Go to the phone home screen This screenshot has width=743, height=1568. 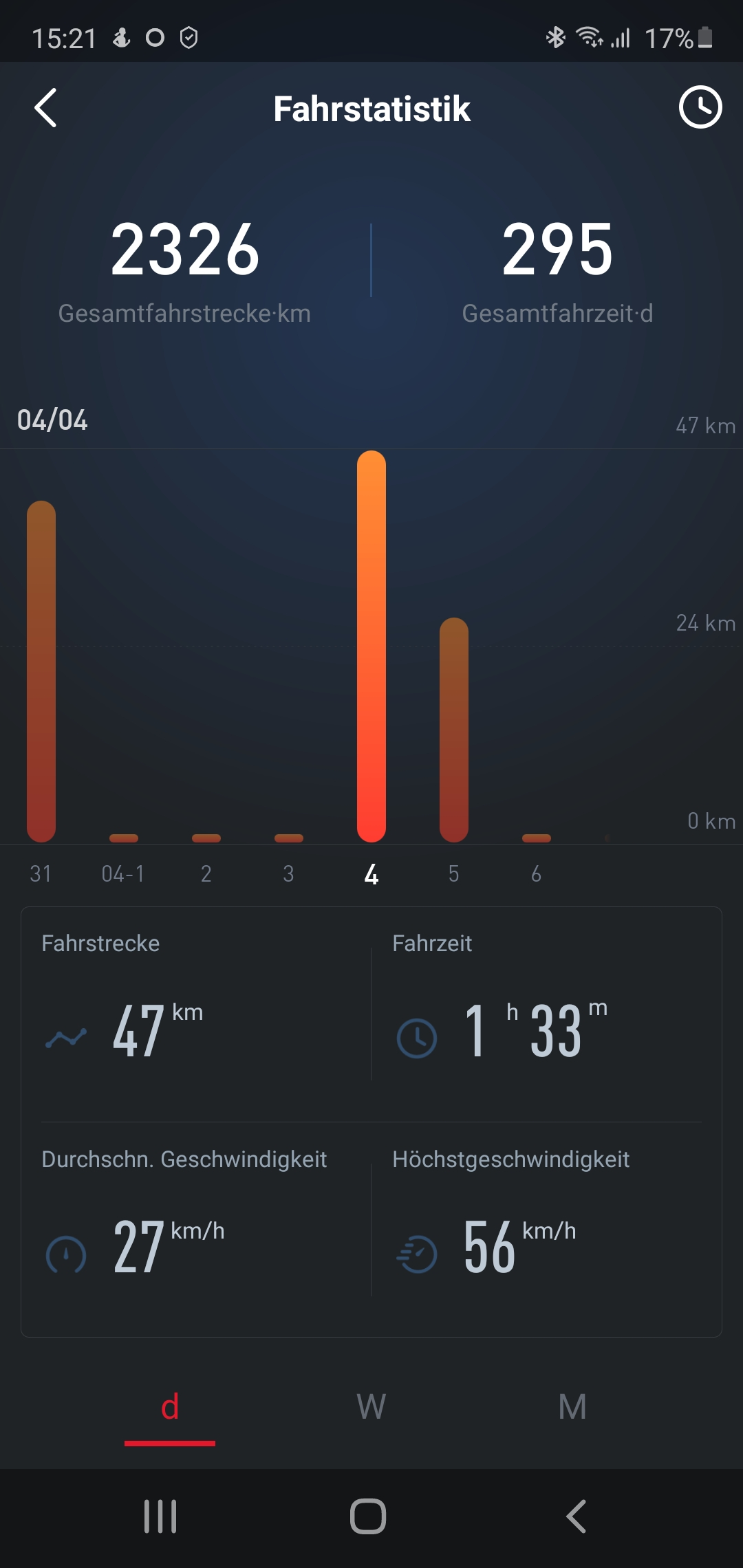pos(368,1516)
